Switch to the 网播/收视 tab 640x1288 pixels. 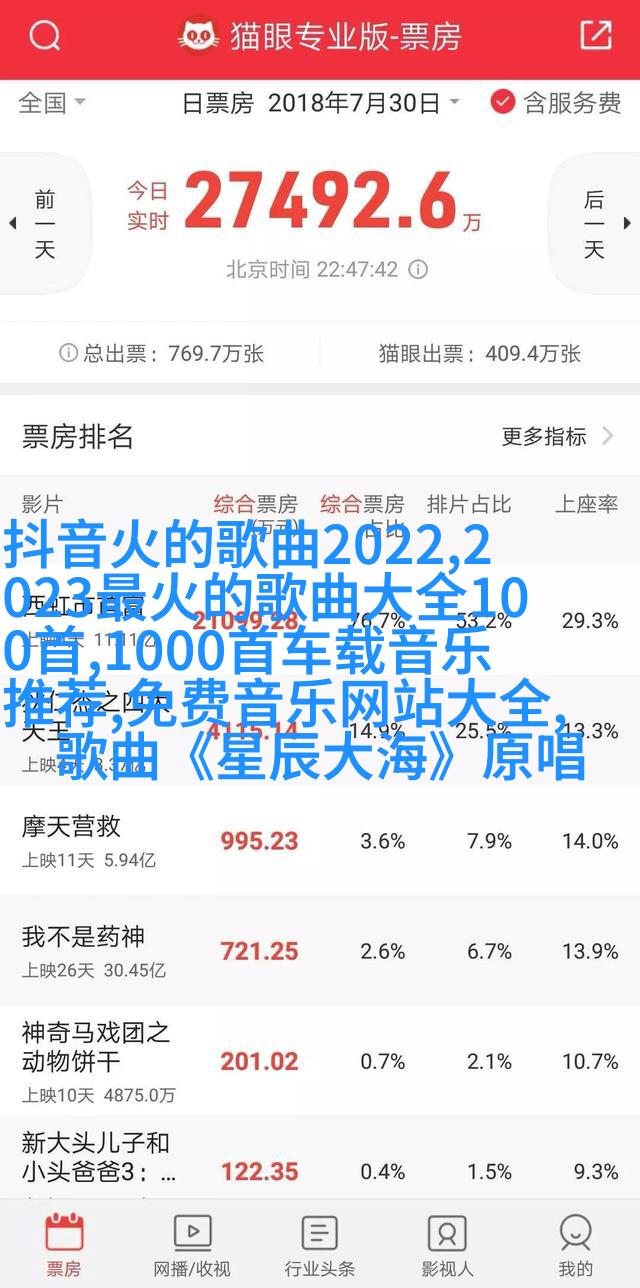click(192, 1245)
